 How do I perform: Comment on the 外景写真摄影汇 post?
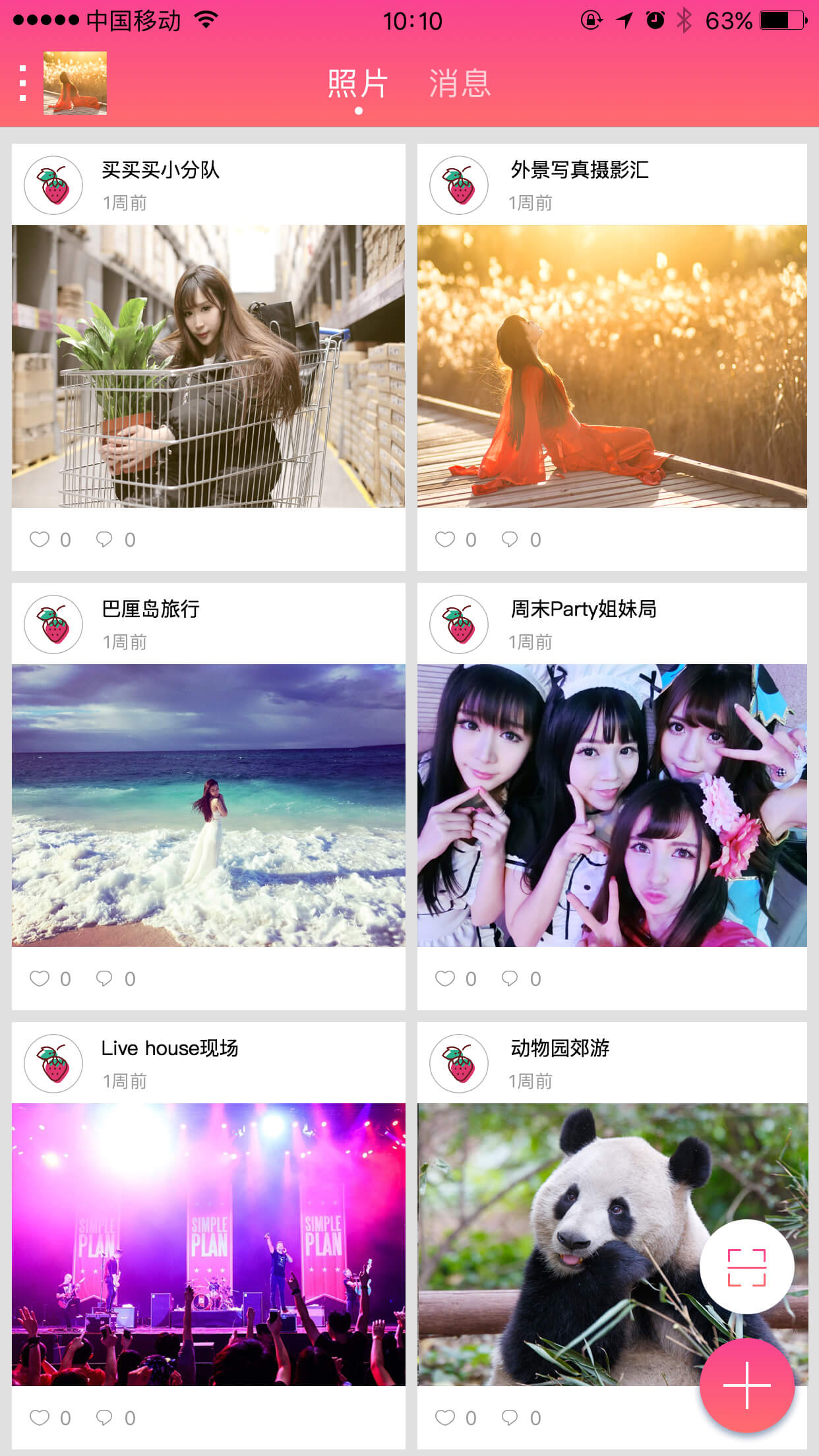(x=510, y=539)
